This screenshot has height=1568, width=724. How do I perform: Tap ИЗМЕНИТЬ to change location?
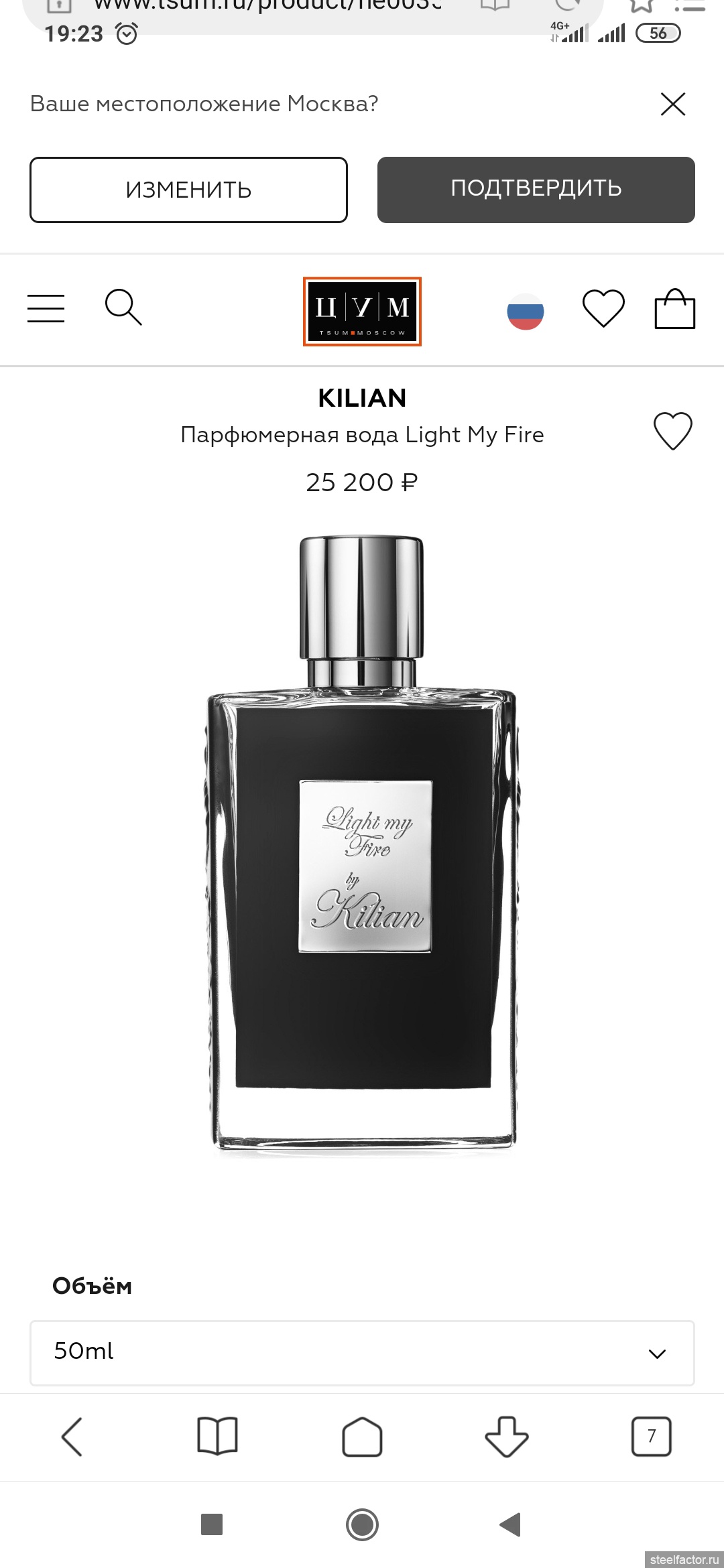tap(188, 190)
